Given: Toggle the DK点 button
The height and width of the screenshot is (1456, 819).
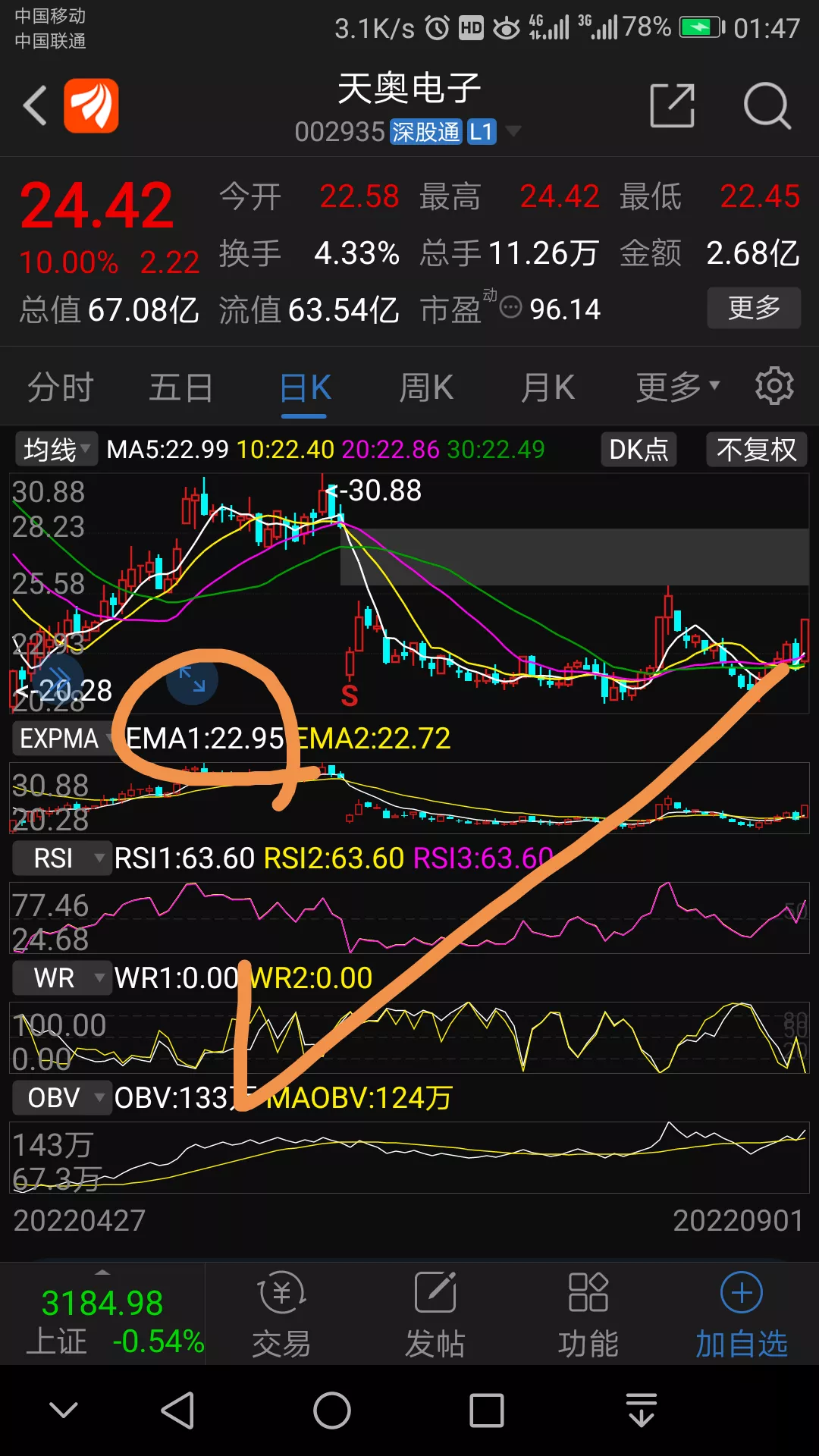Looking at the screenshot, I should pos(639,450).
